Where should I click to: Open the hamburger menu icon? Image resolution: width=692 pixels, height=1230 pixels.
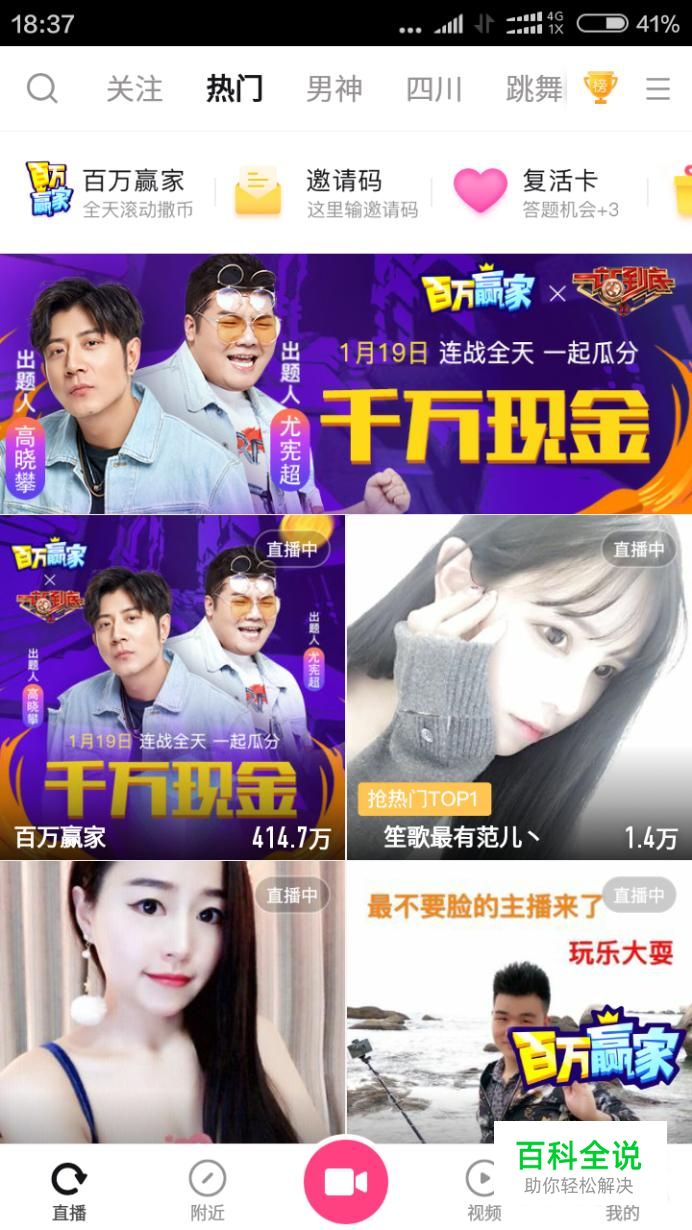(x=658, y=89)
